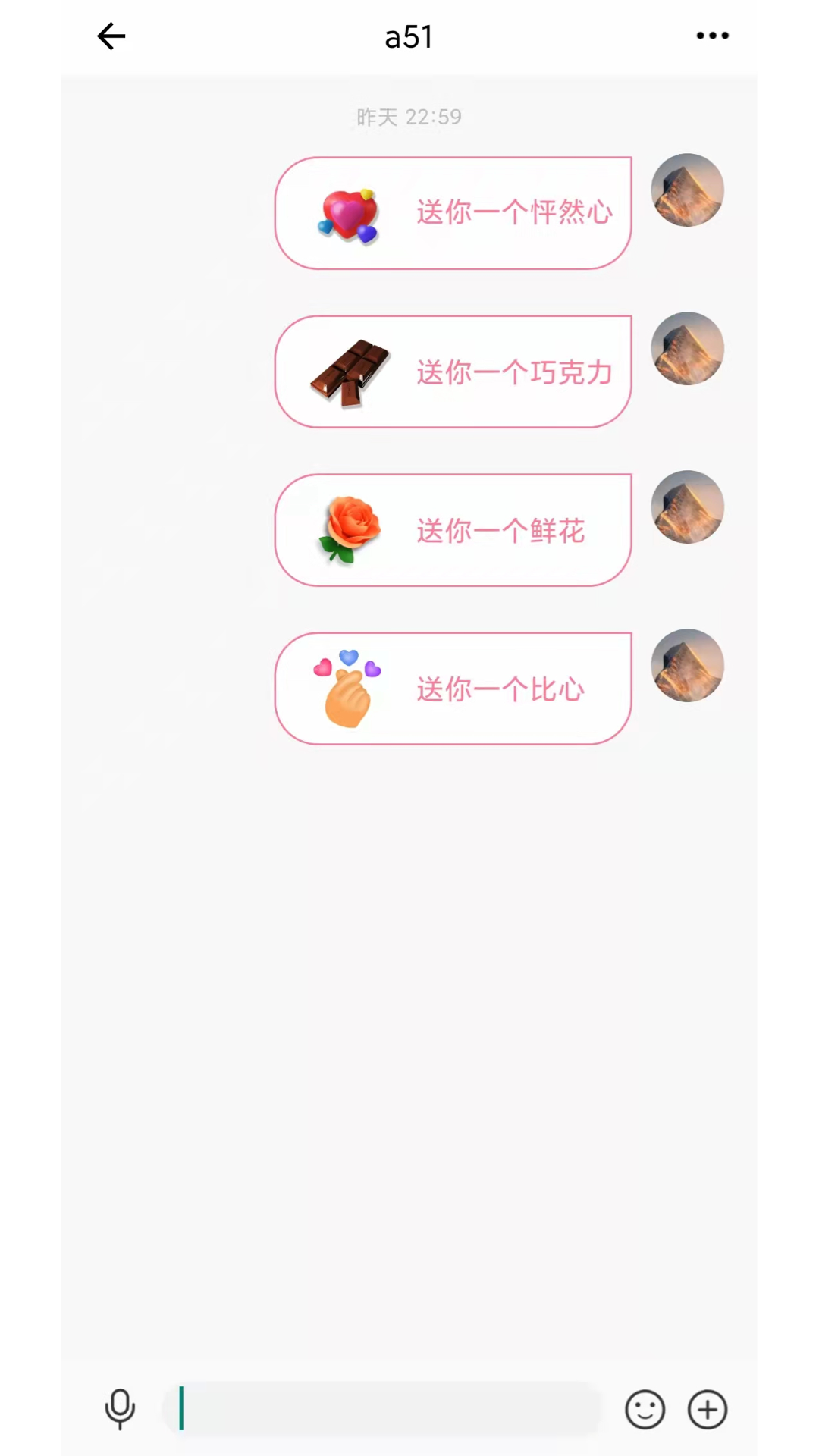The width and height of the screenshot is (819, 1456).
Task: Tap the avatar beside the chocolate message
Action: [687, 348]
